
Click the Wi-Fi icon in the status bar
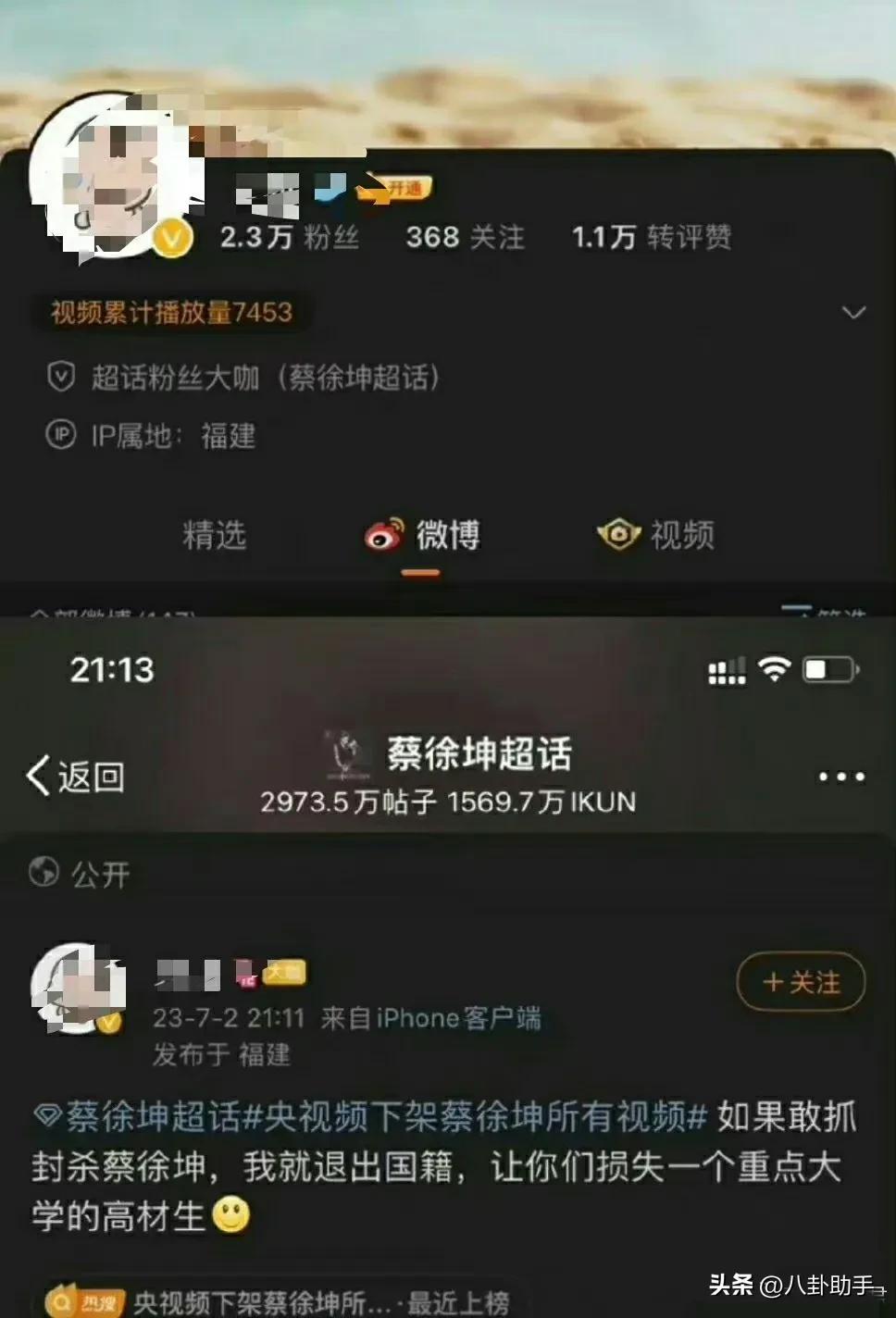[x=776, y=670]
